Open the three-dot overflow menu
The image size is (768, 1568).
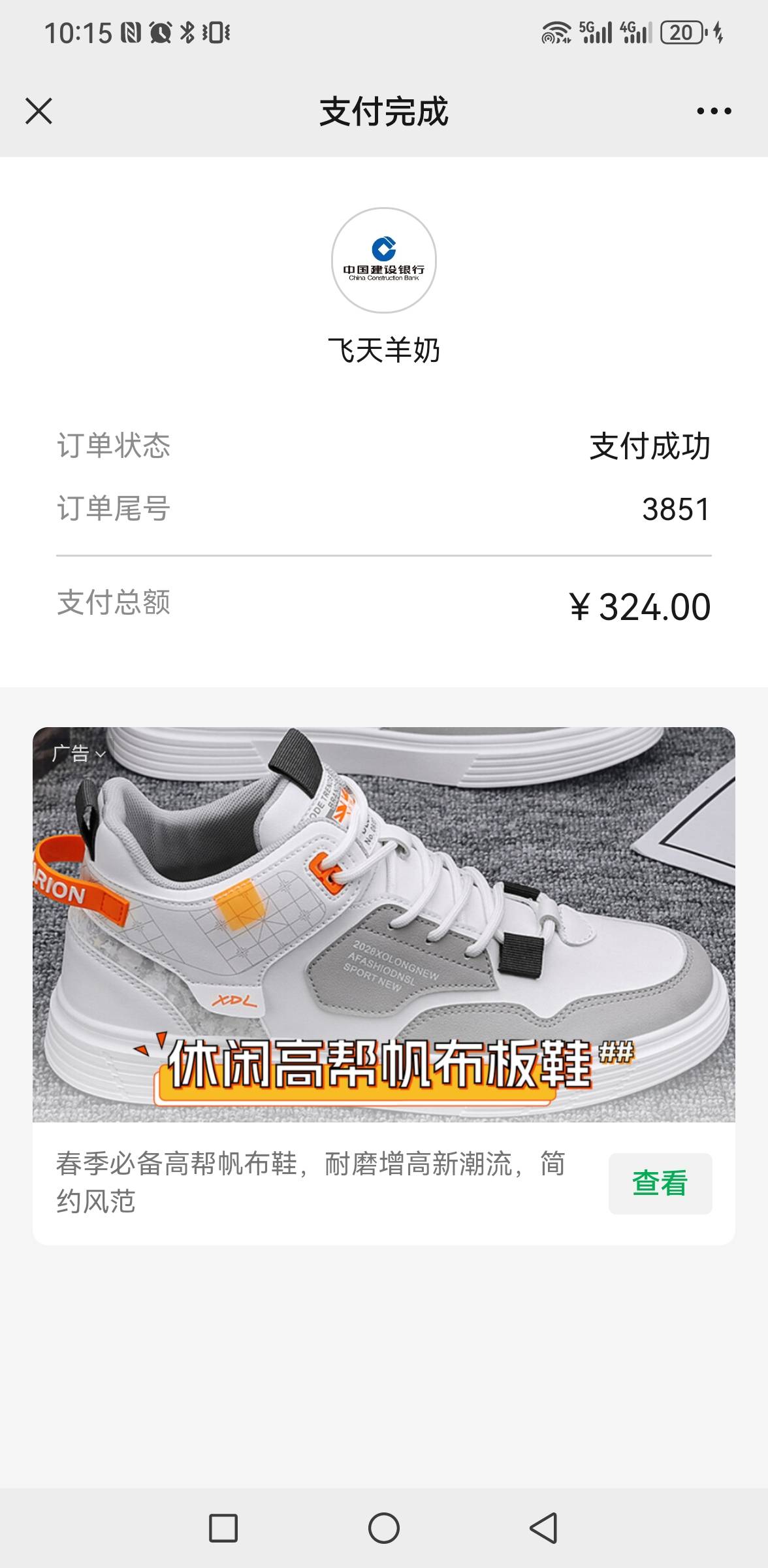(x=714, y=111)
